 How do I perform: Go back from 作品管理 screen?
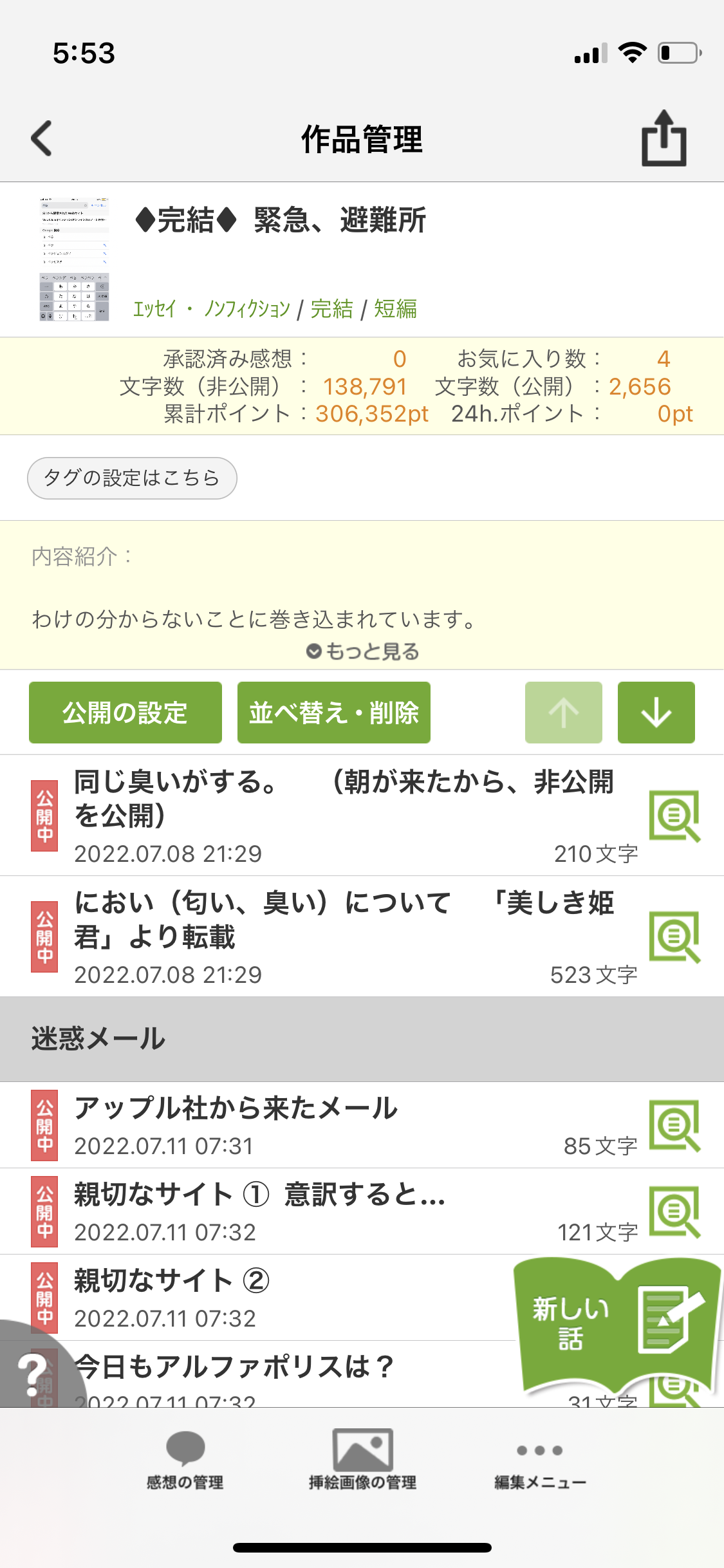(x=42, y=138)
